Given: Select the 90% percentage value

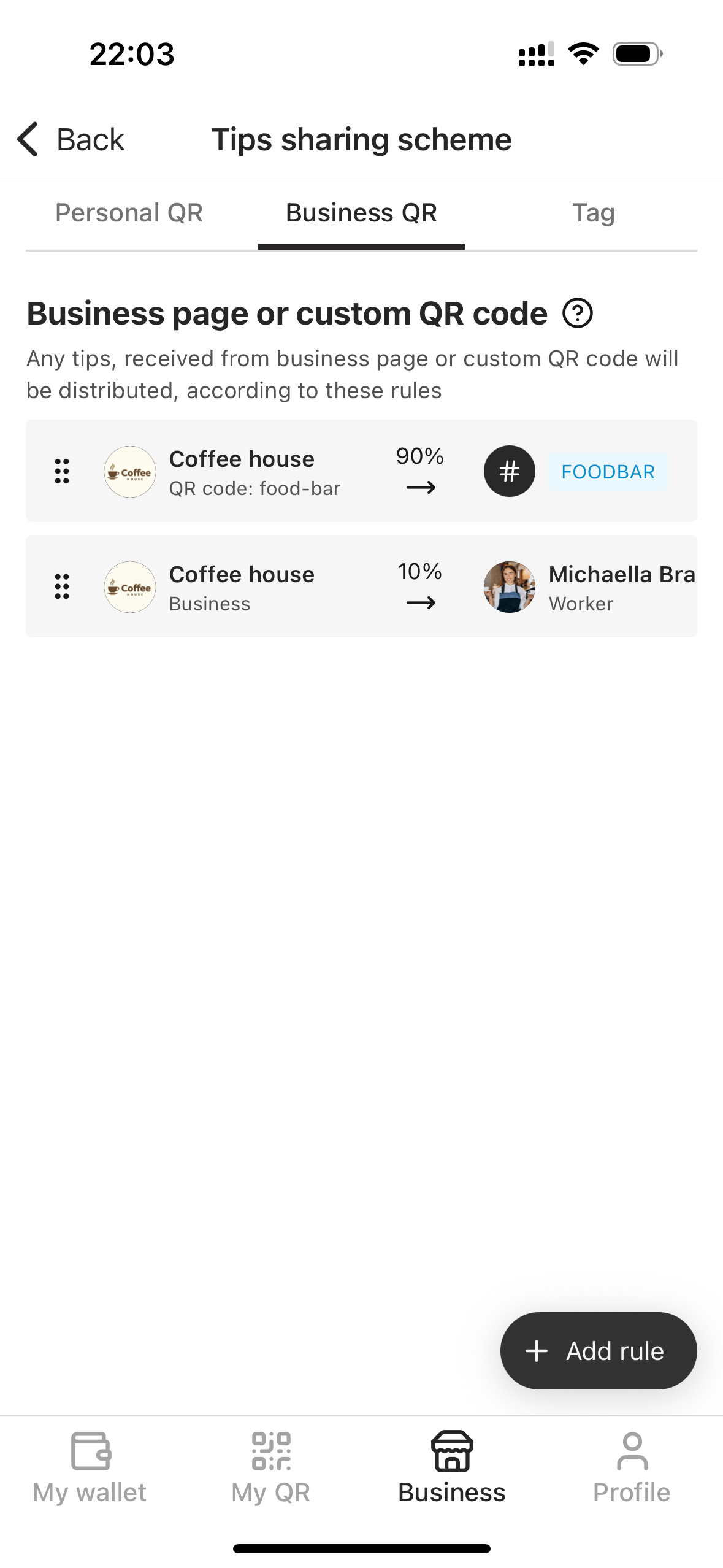Looking at the screenshot, I should [x=419, y=456].
